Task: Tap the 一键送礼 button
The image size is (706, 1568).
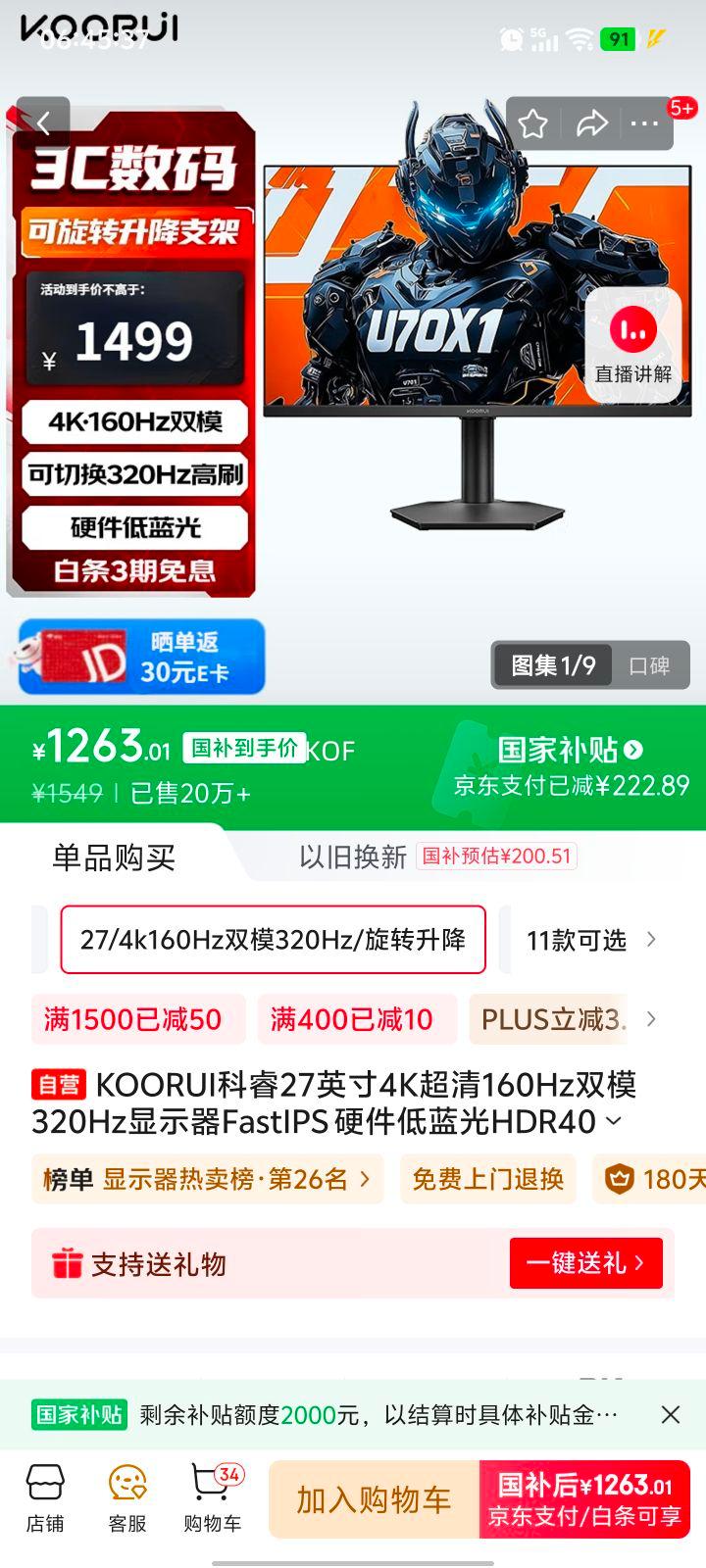Action: coord(585,1263)
